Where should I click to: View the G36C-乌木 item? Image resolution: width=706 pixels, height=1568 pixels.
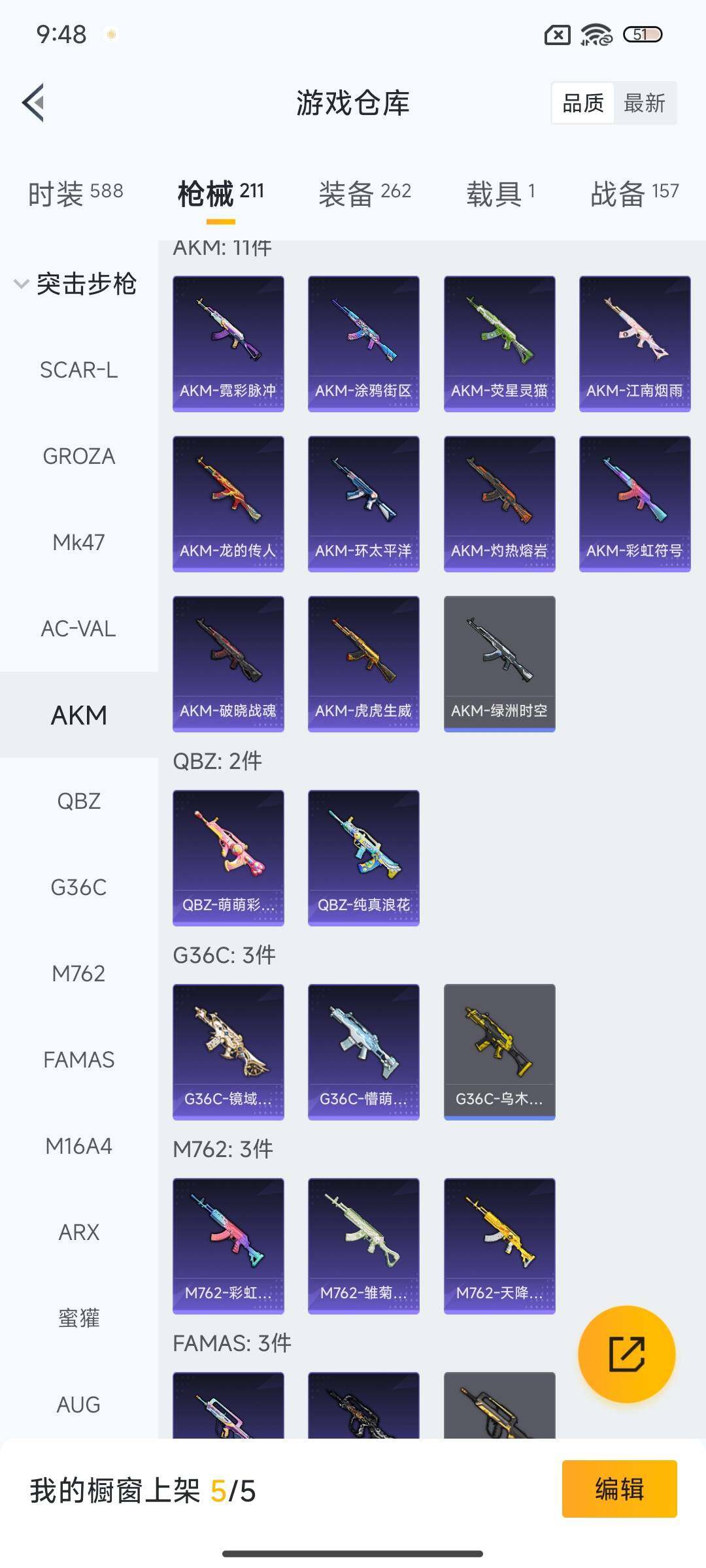click(x=499, y=1052)
